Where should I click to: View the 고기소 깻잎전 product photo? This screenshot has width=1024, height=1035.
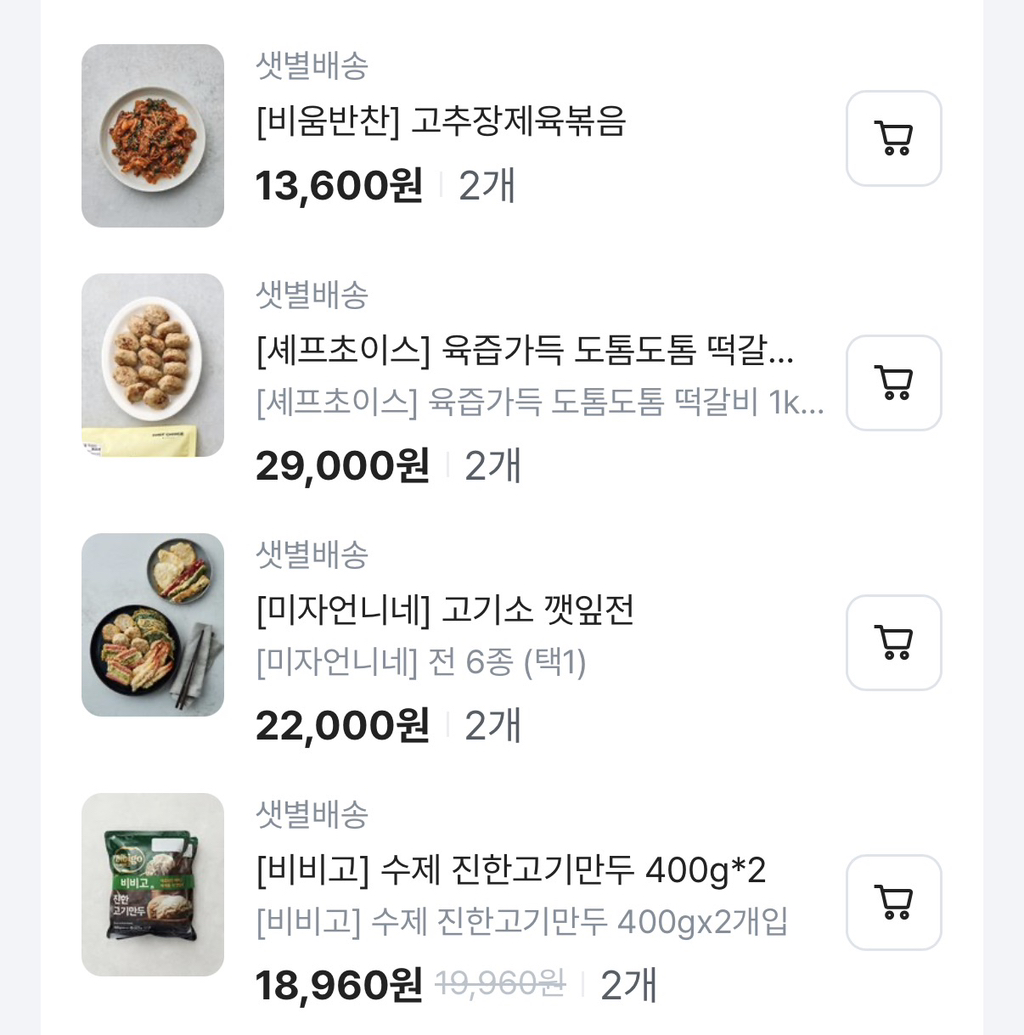[x=153, y=625]
